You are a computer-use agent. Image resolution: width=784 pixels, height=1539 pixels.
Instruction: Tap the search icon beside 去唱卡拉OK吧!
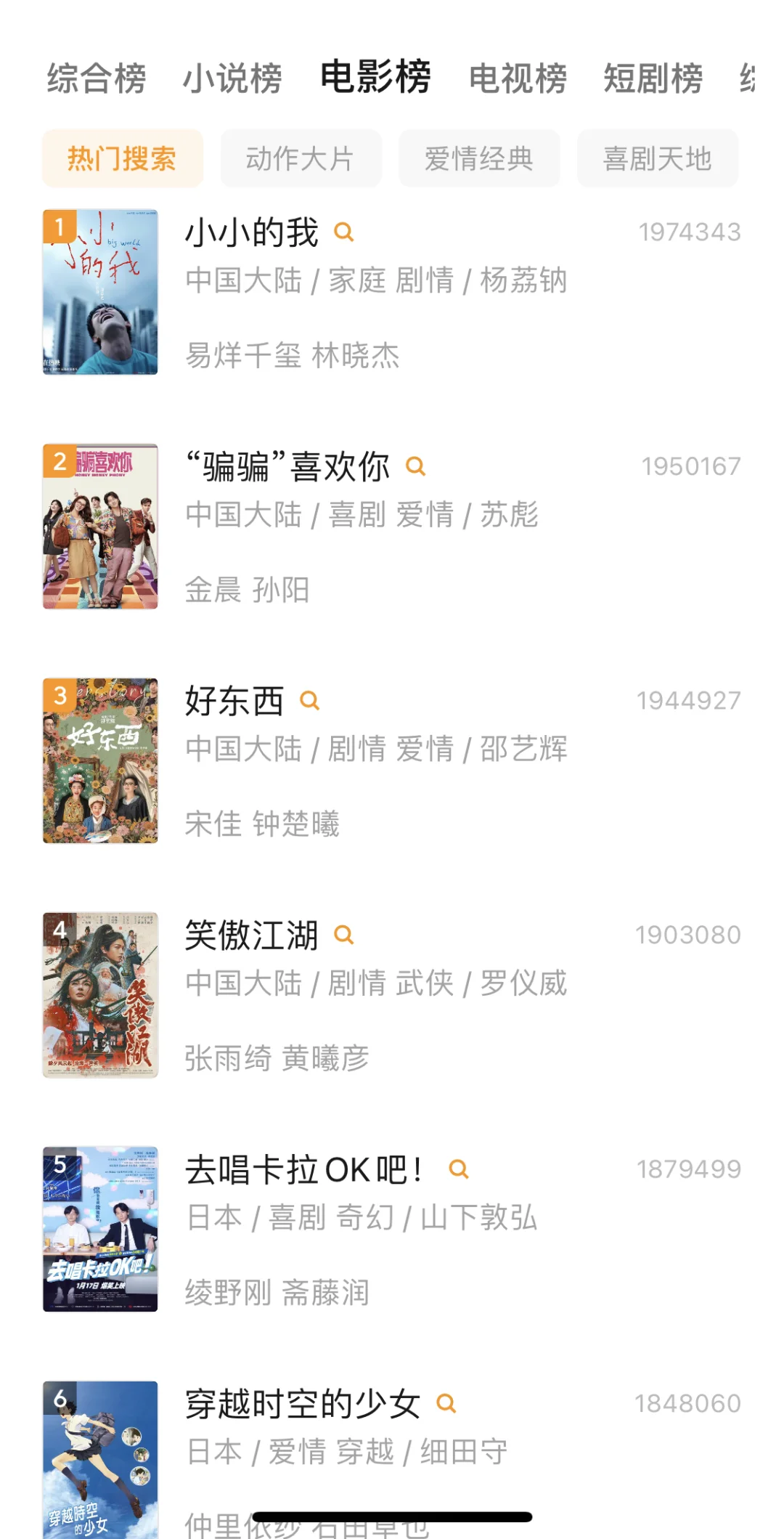pos(458,1169)
